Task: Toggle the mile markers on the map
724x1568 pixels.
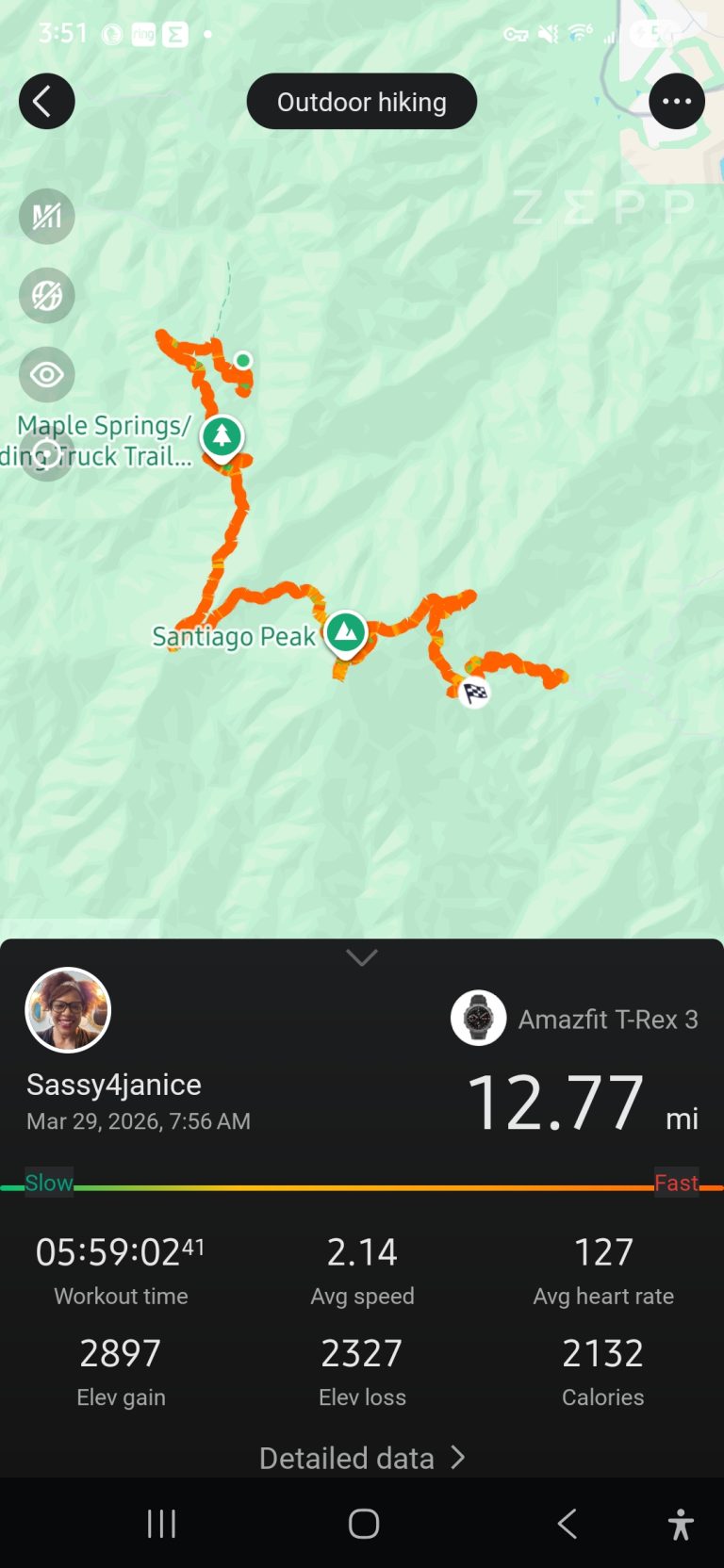Action: [46, 217]
